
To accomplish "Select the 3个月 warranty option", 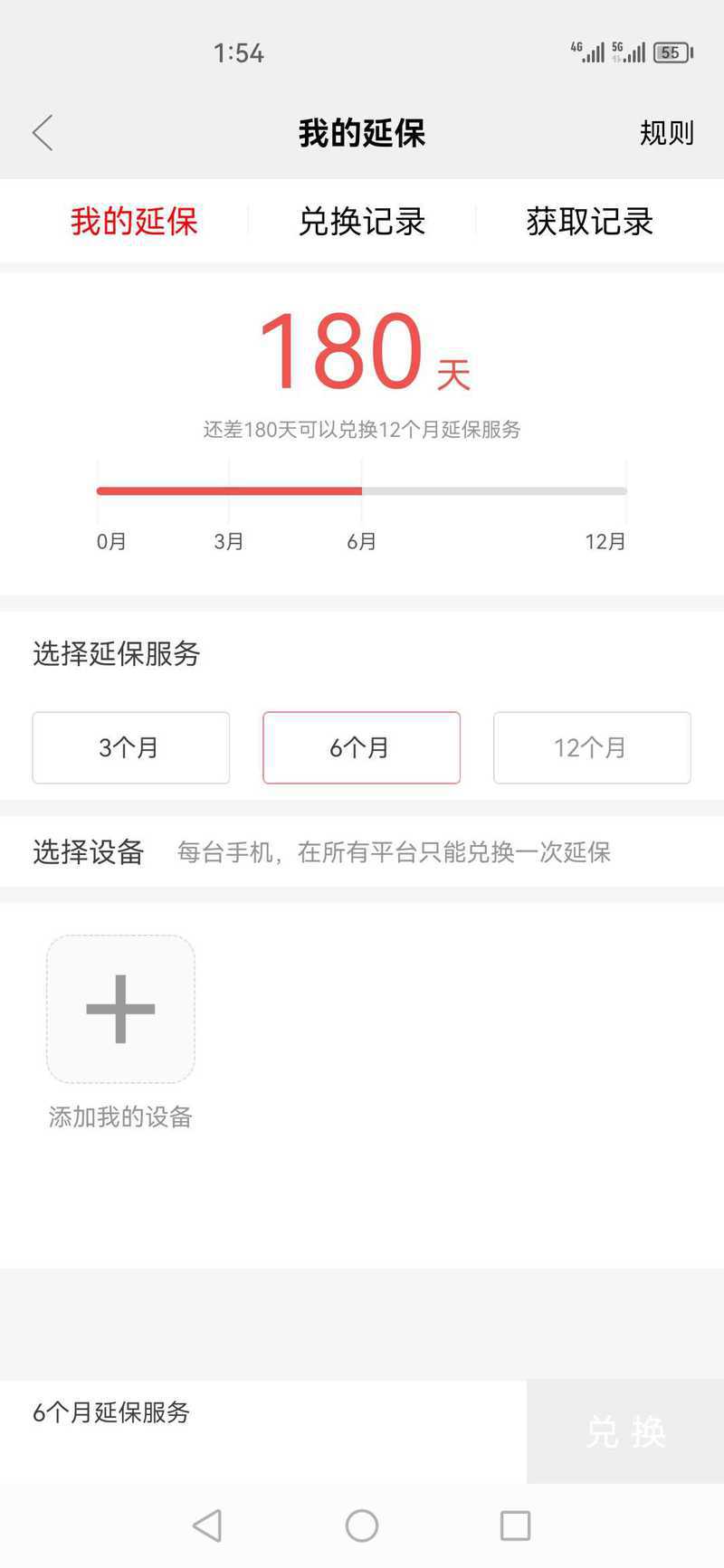I will 131,747.
